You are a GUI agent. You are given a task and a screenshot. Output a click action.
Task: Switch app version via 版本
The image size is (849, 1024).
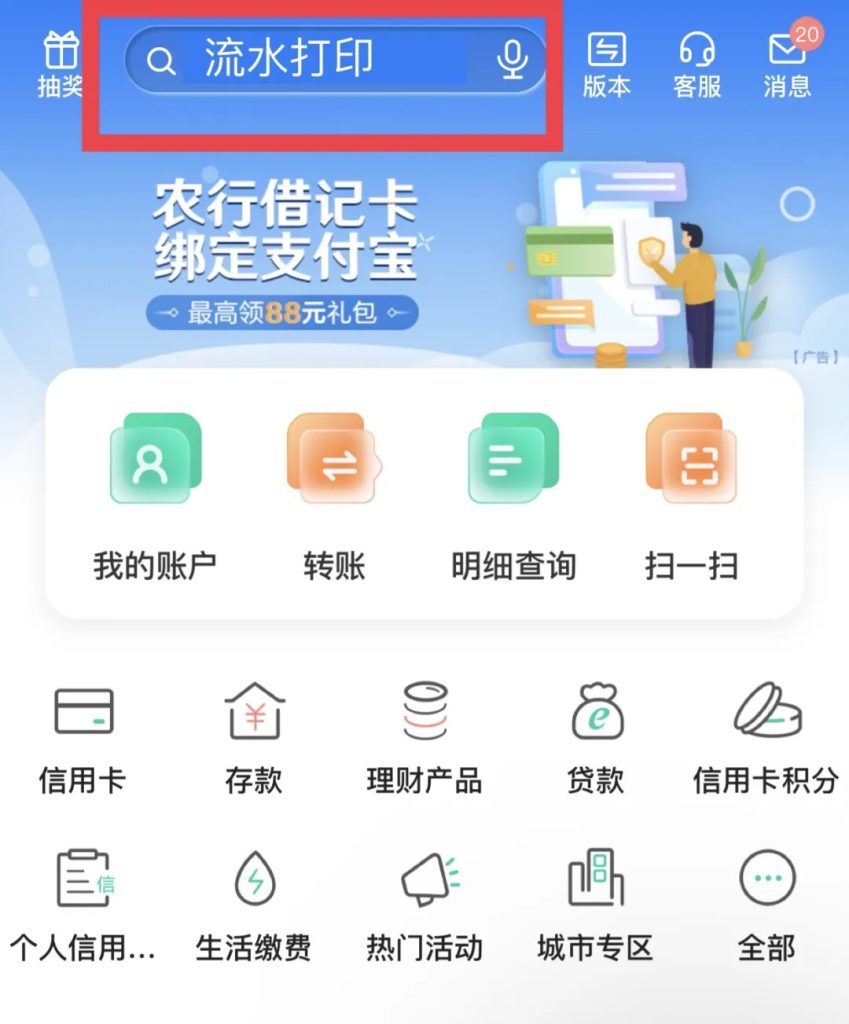pyautogui.click(x=606, y=64)
